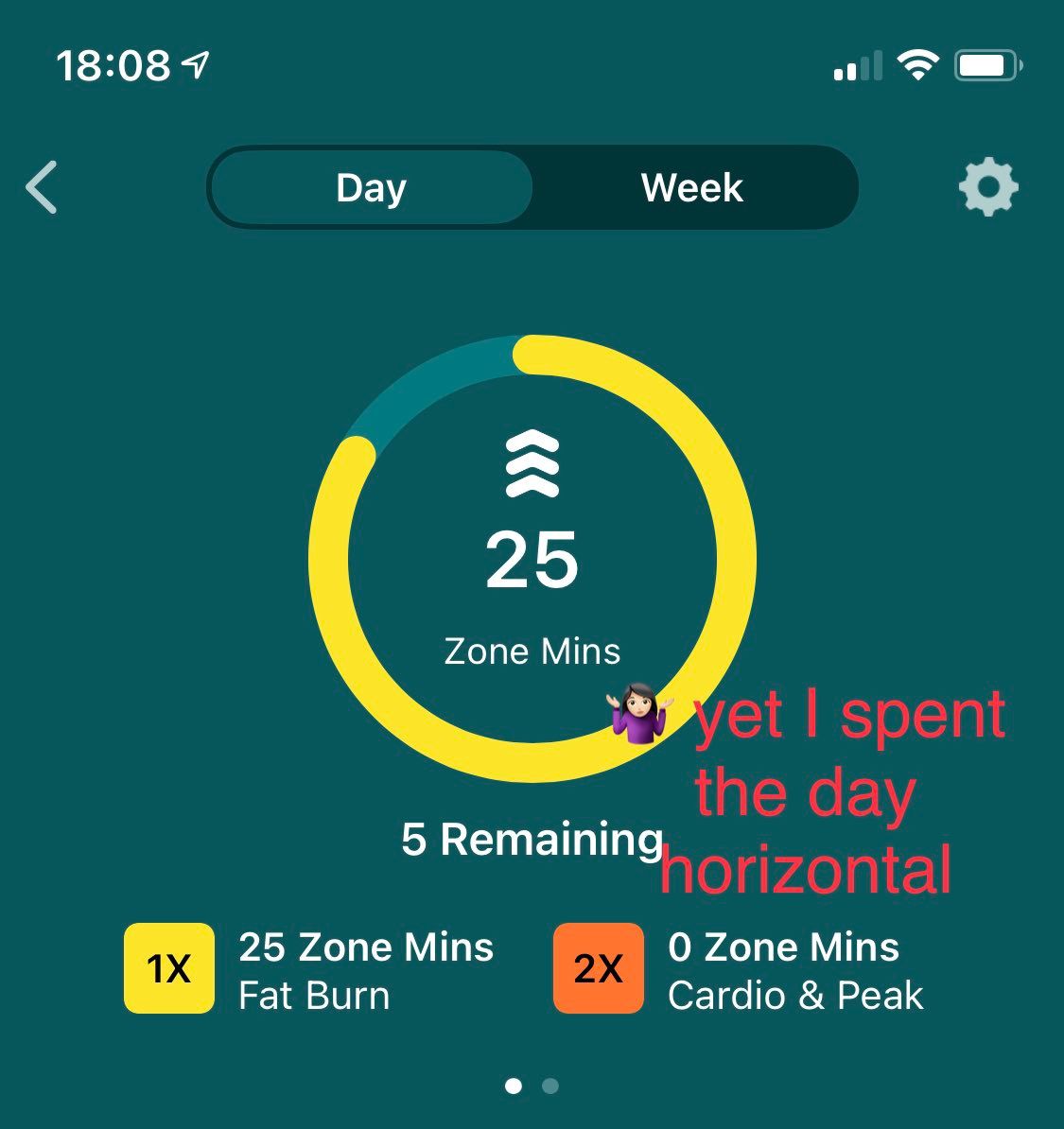
Task: Jump to the second page dot
Action: point(550,1086)
